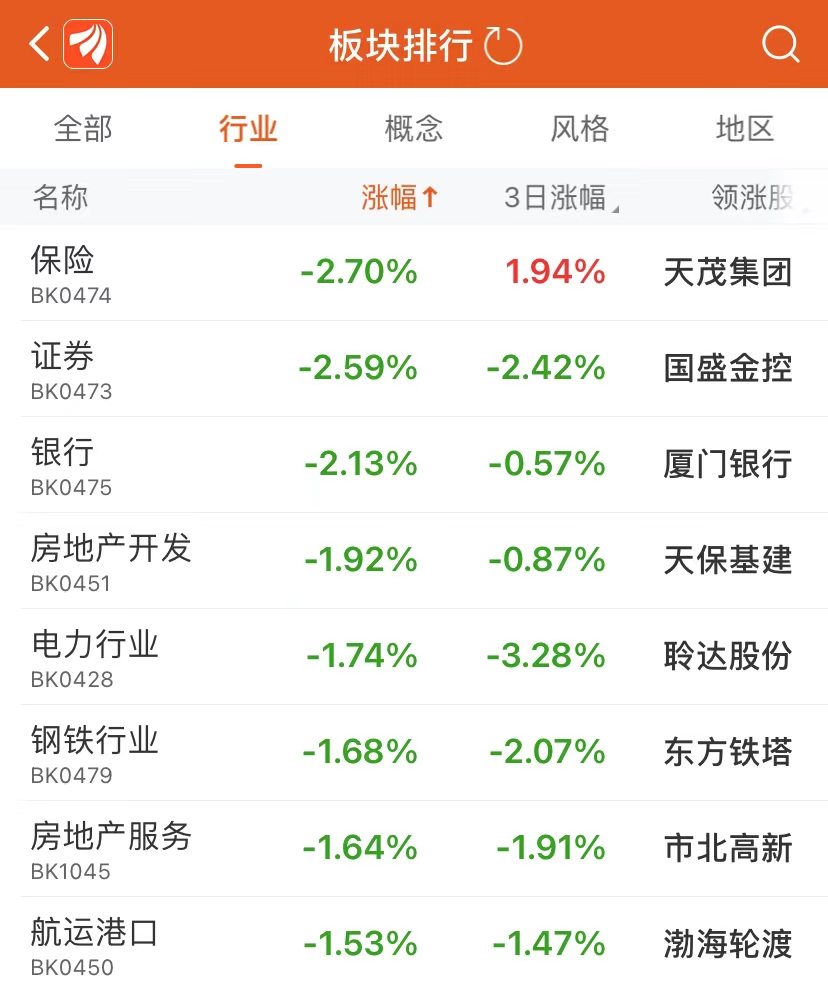This screenshot has height=988, width=828.
Task: Open the search magnifier icon
Action: point(780,45)
